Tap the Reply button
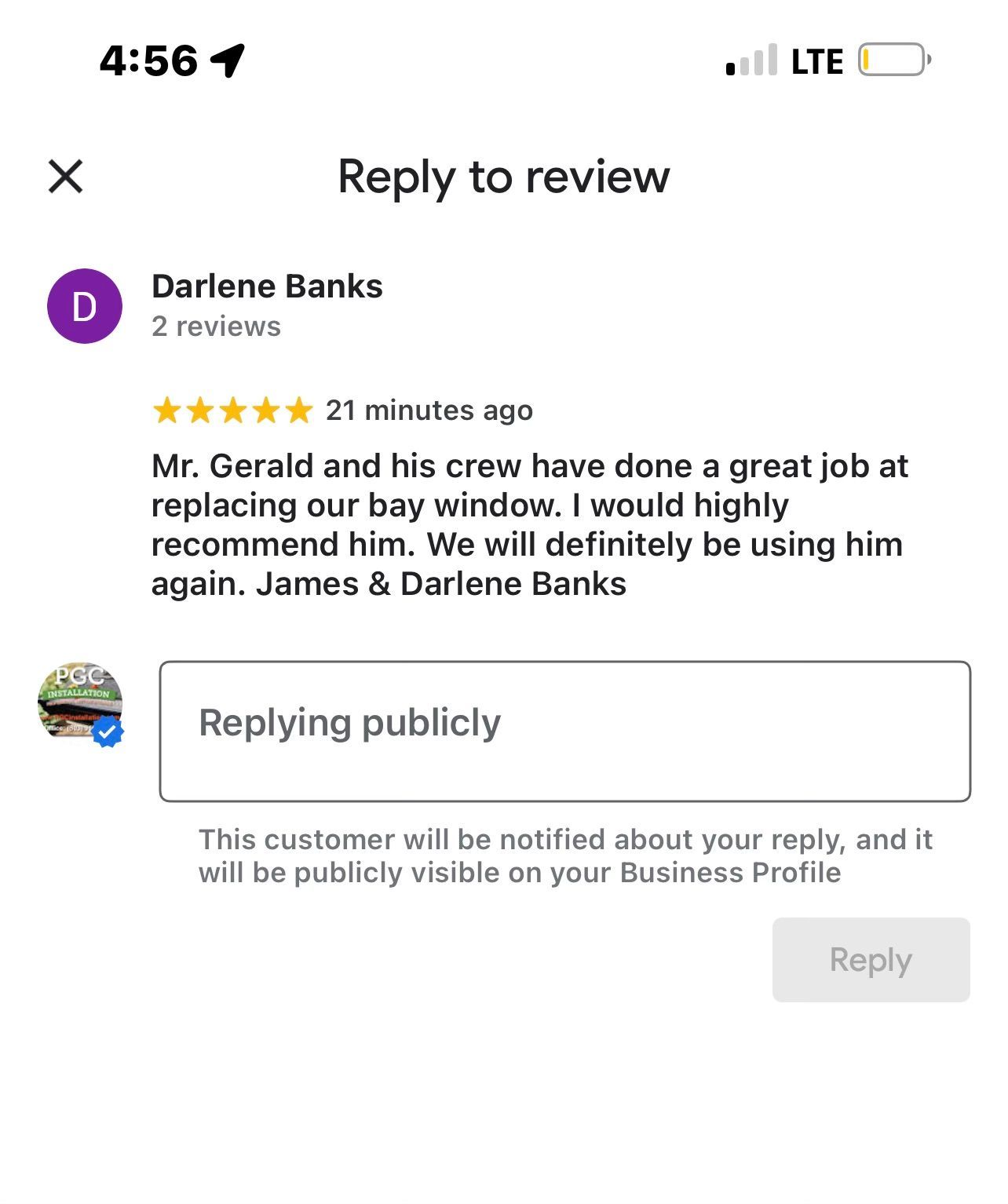 point(871,959)
